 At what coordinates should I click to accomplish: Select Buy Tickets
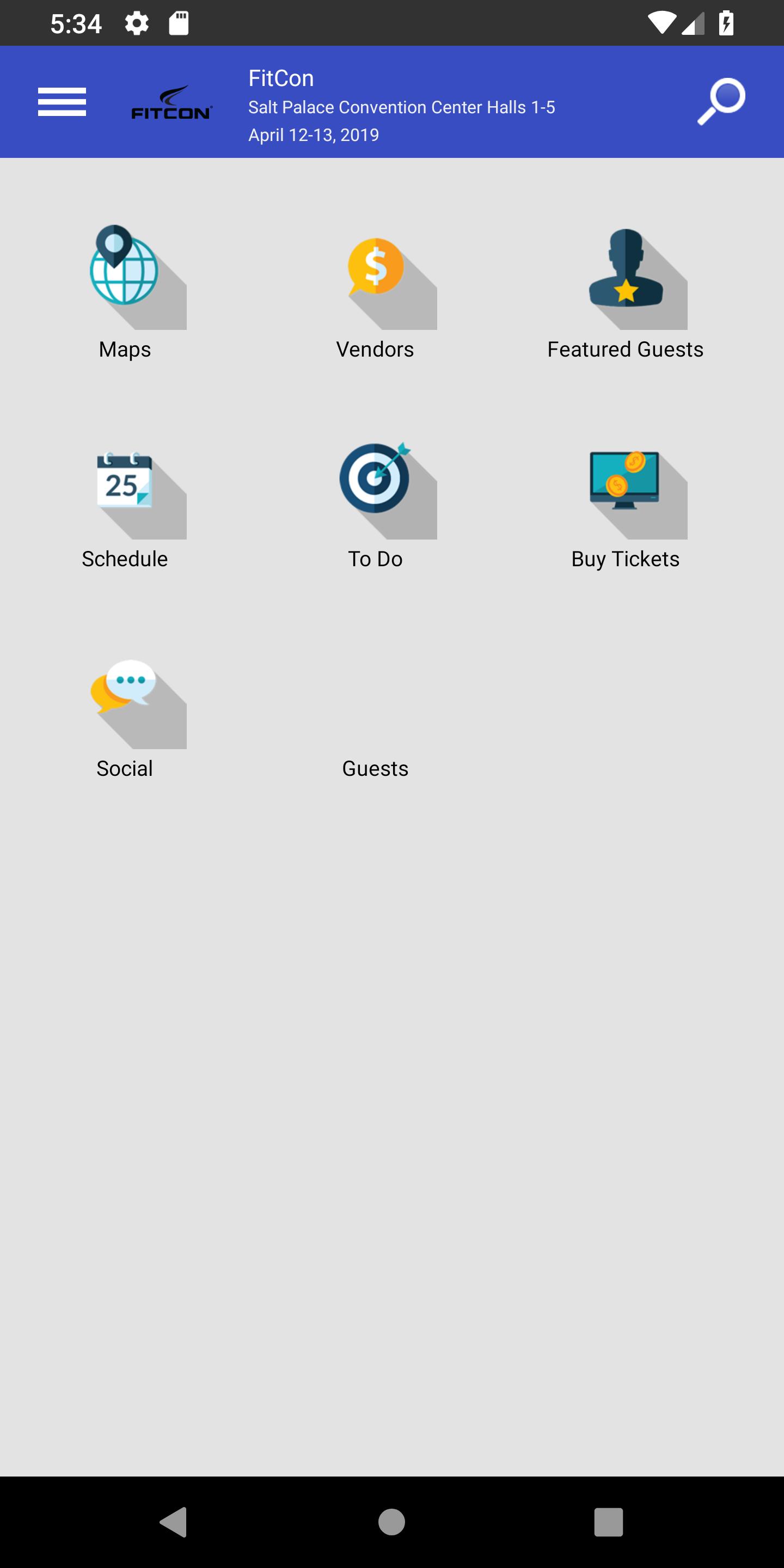(625, 501)
